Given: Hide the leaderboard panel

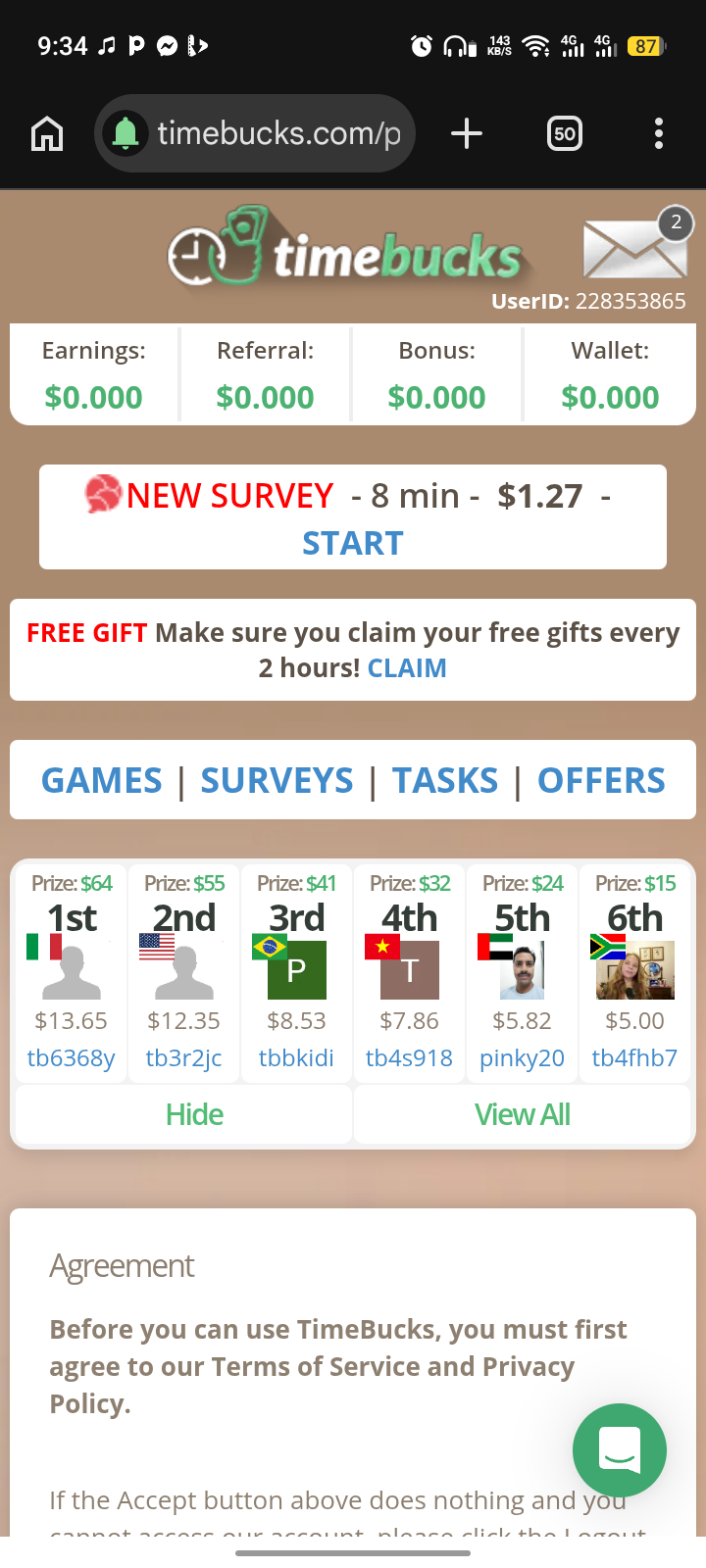Looking at the screenshot, I should coord(194,1114).
